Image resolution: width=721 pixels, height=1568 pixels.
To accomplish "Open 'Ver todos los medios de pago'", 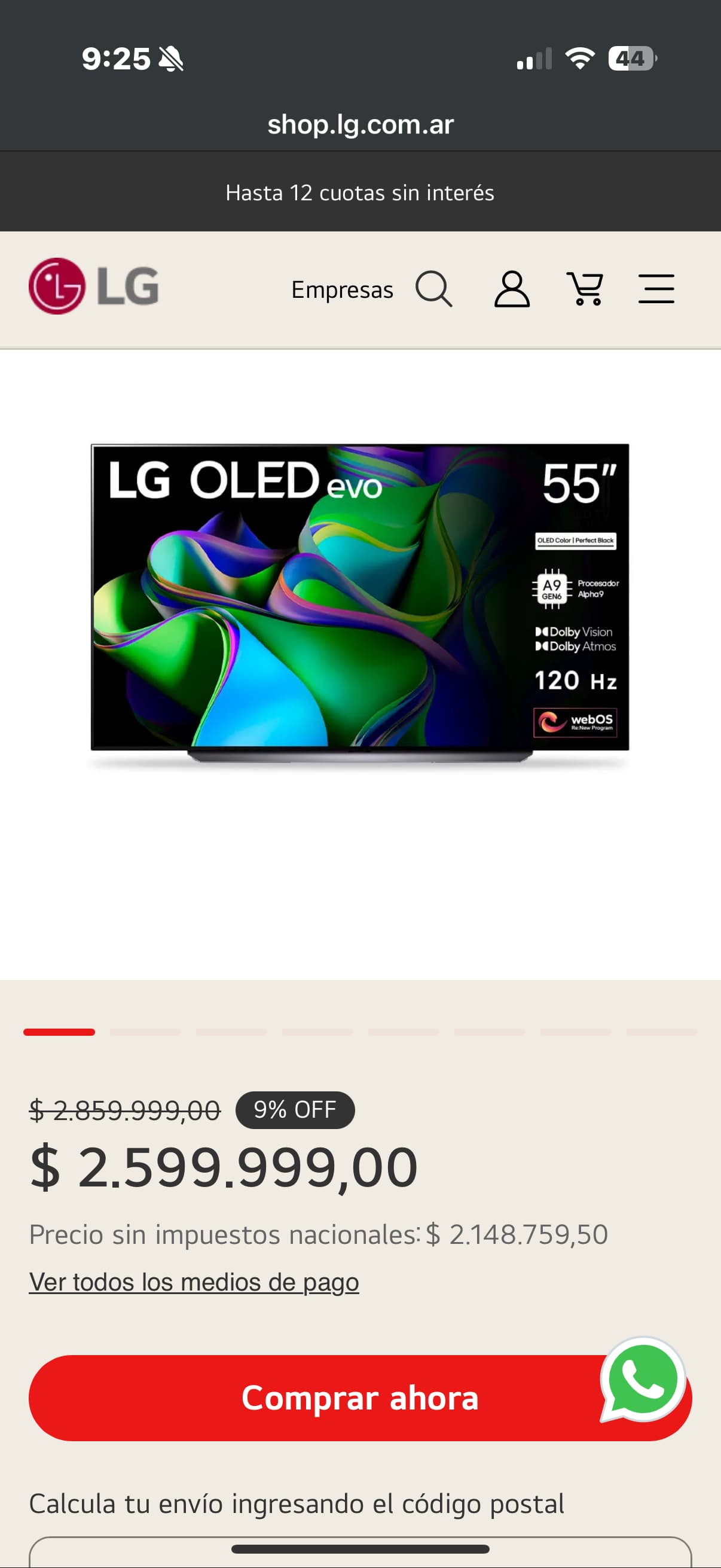I will [x=194, y=1283].
